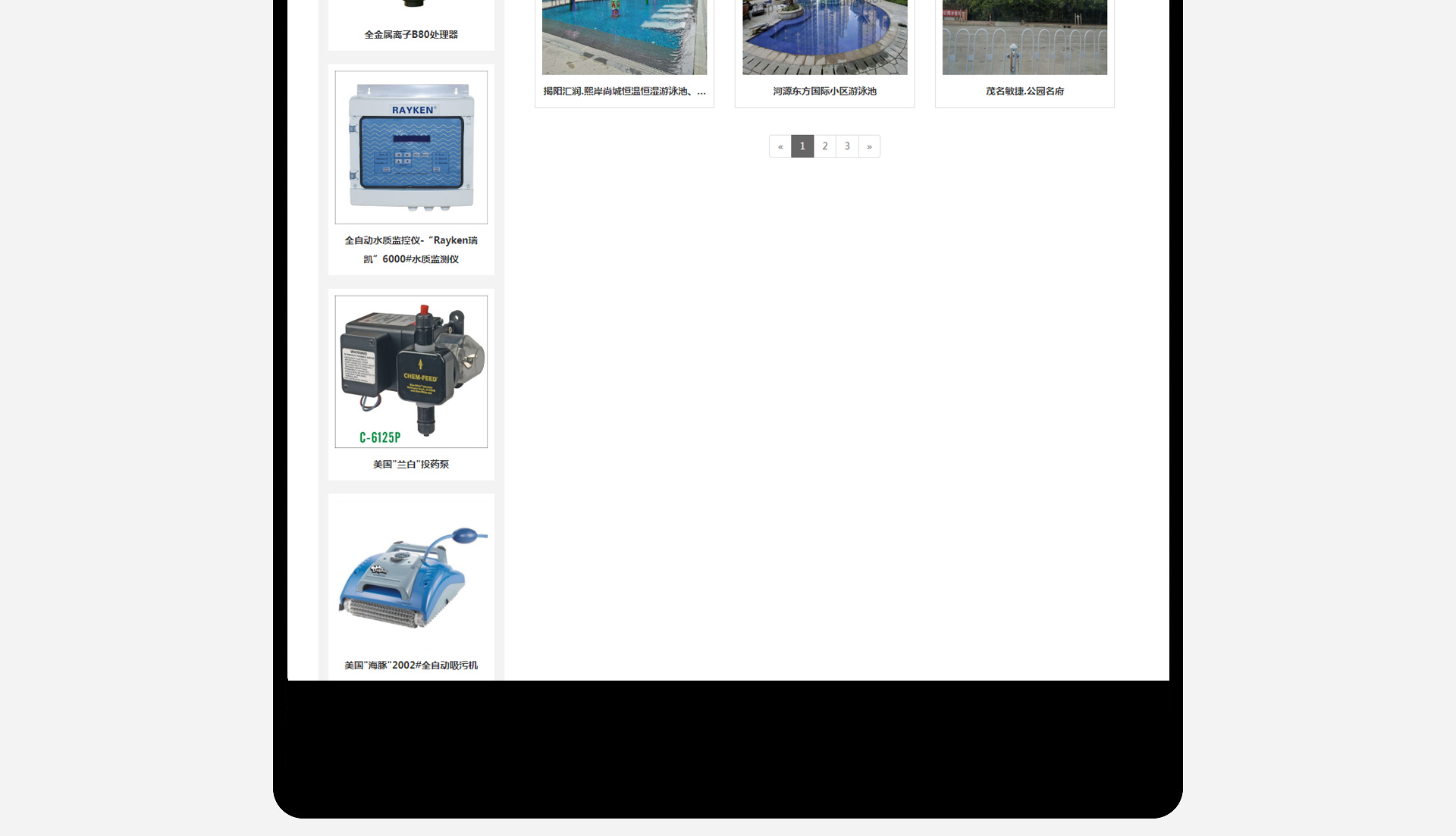
Task: Open Rayken 6000# water quality monitor product
Action: (411, 148)
